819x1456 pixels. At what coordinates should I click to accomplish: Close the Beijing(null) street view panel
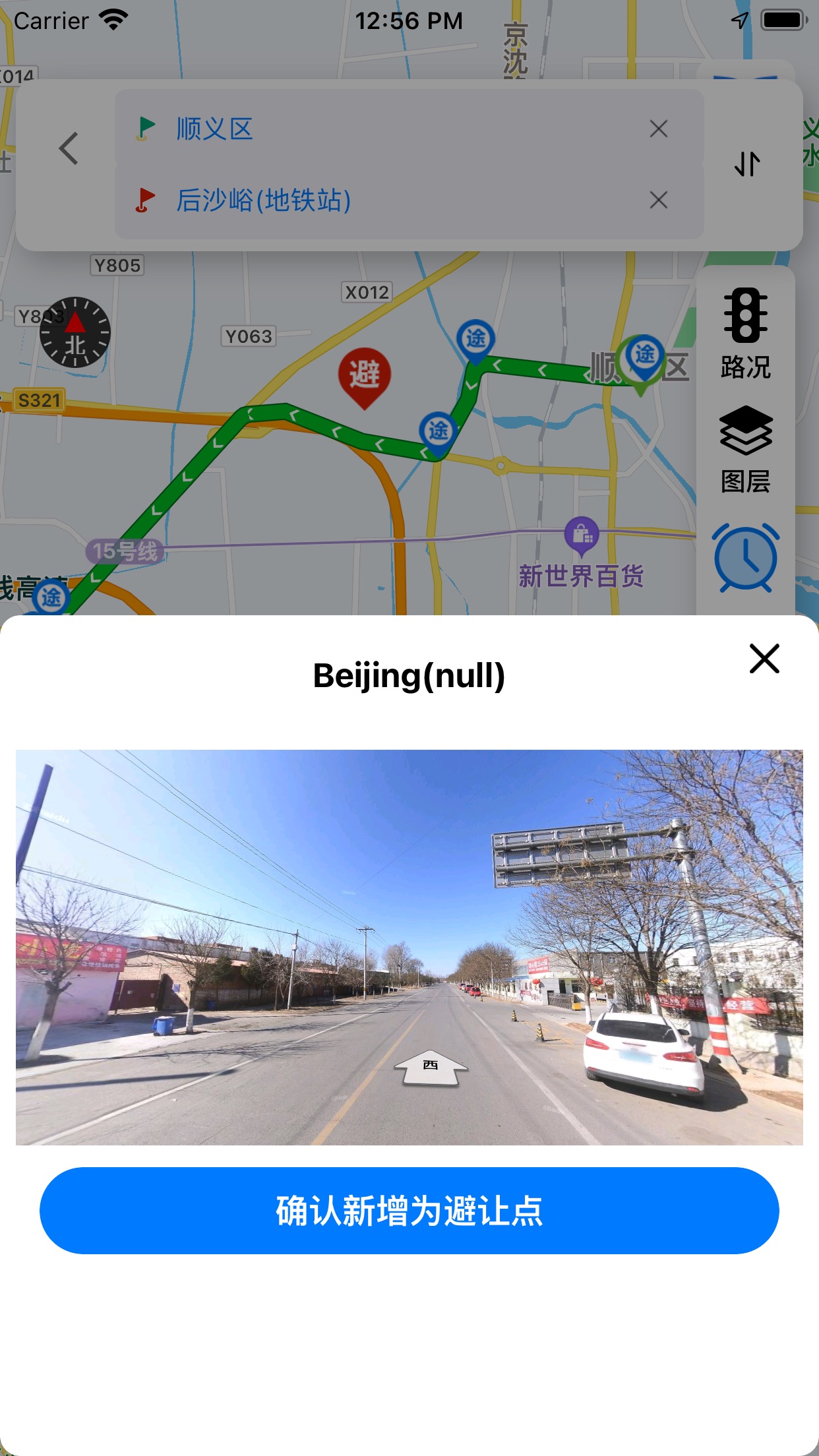[764, 659]
